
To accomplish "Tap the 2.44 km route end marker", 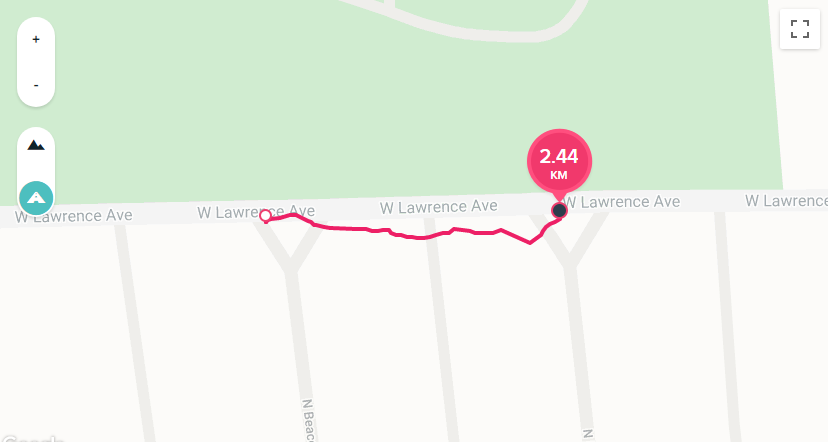I will (x=559, y=161).
